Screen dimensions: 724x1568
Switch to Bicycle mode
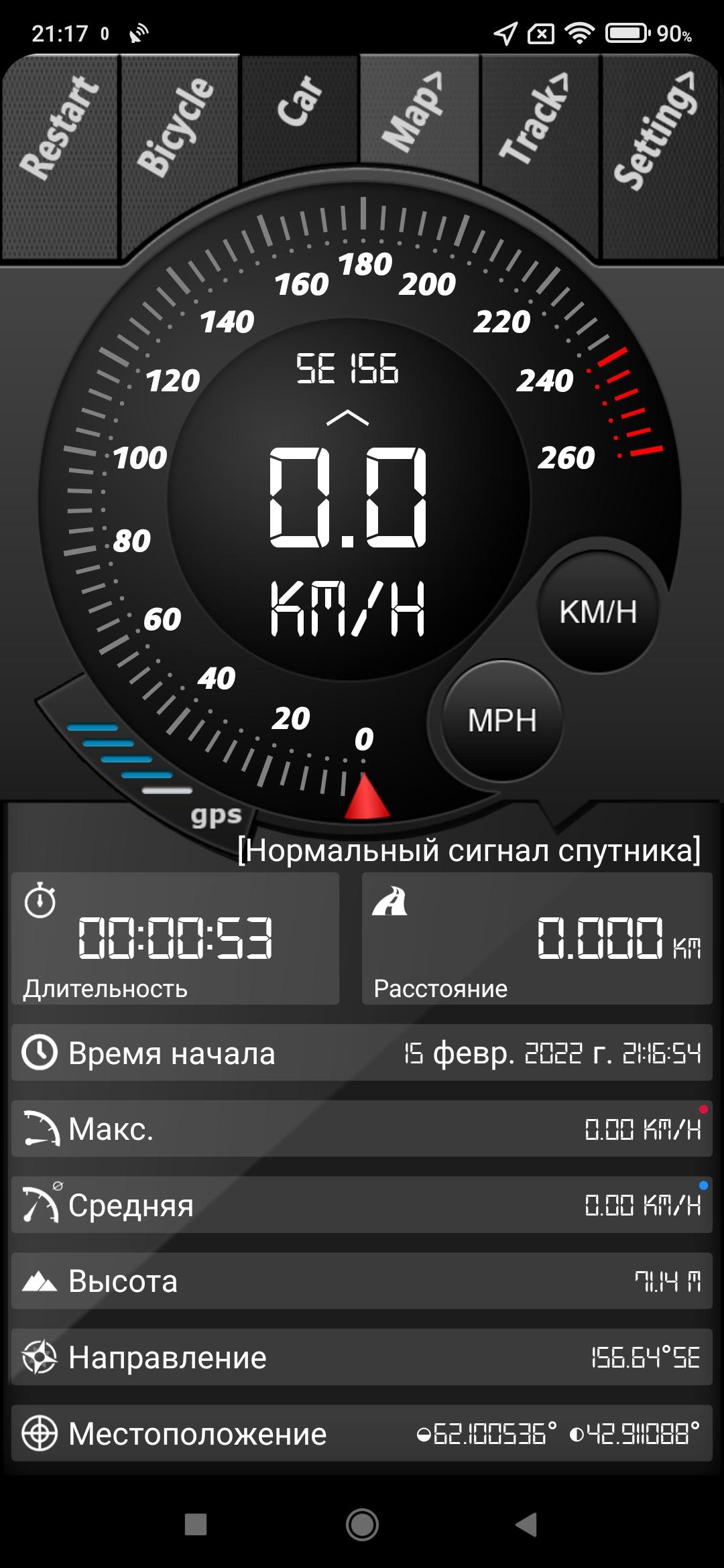pos(177,127)
